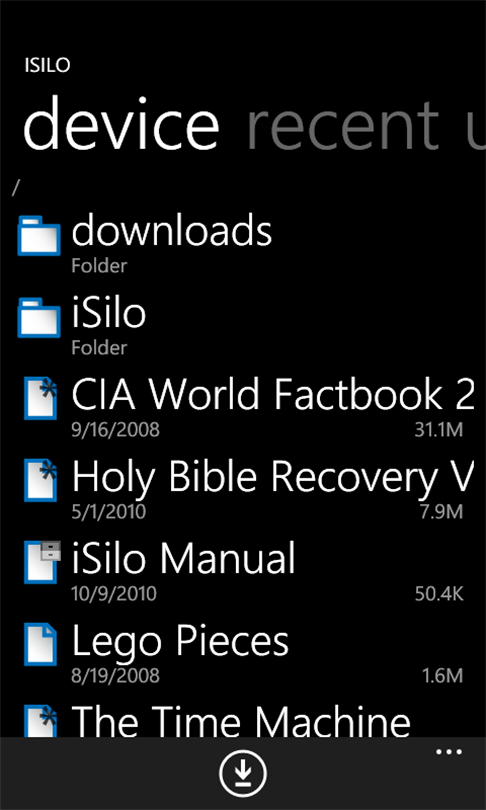Open the iSilo Manual document

pos(243,570)
